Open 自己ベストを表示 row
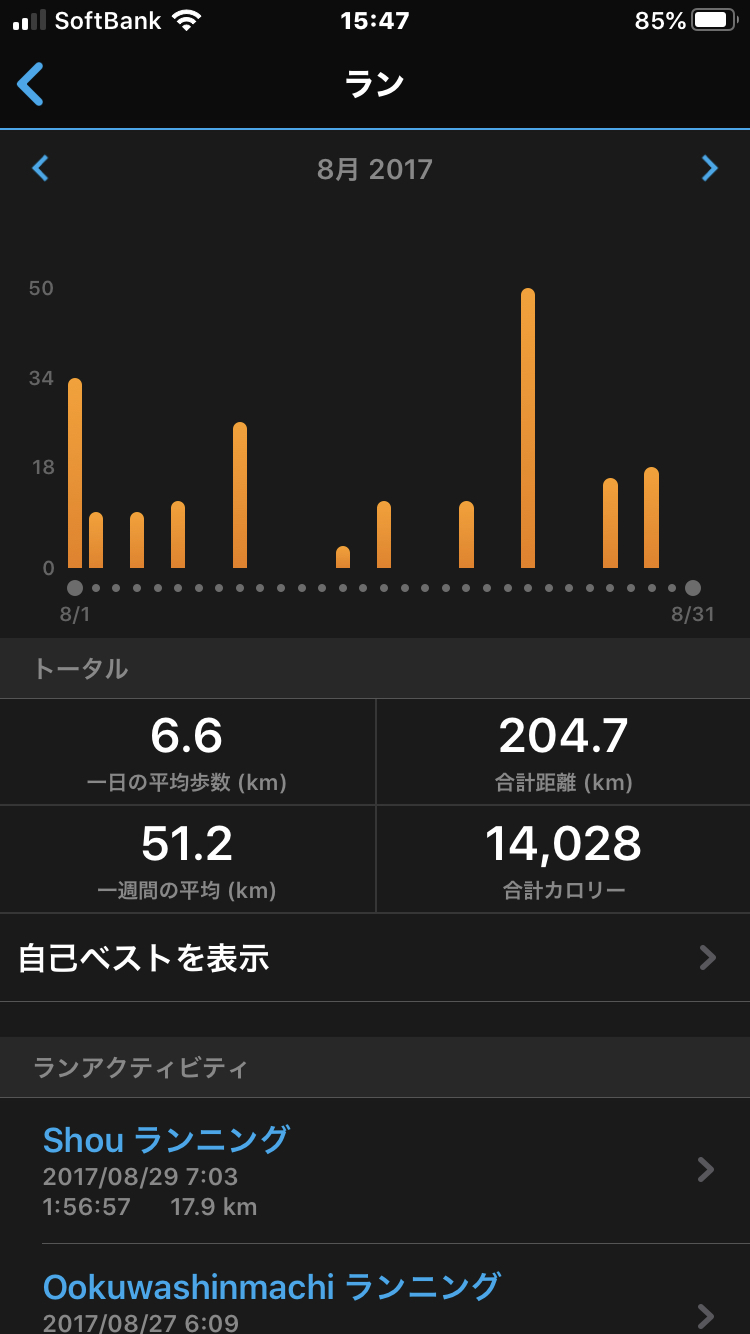The height and width of the screenshot is (1334, 750). (375, 958)
